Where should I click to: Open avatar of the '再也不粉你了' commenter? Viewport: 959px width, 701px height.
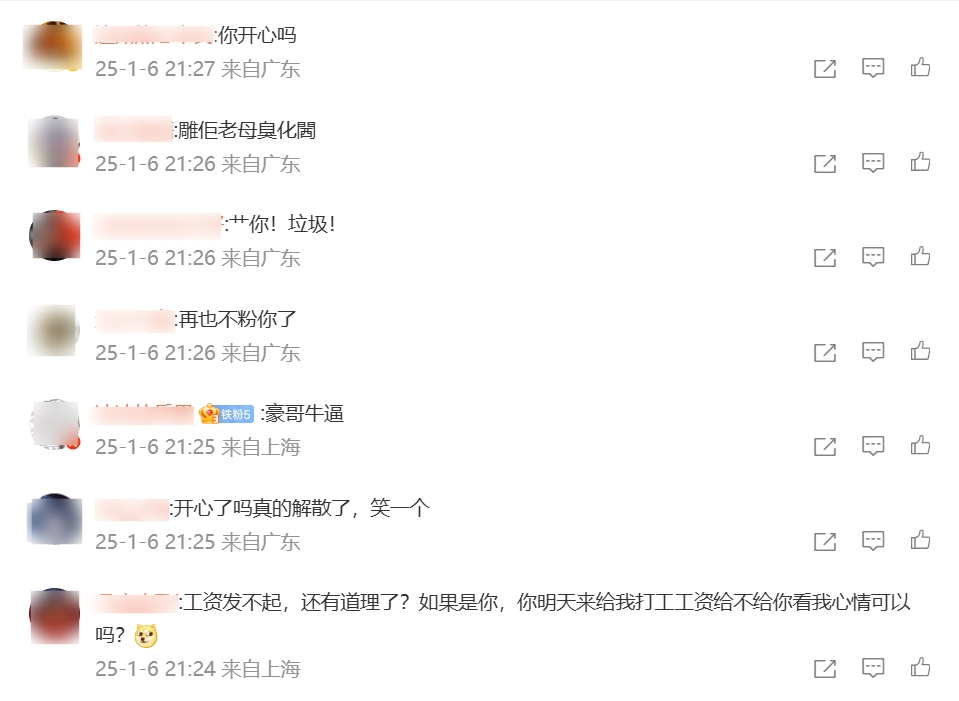click(x=55, y=331)
